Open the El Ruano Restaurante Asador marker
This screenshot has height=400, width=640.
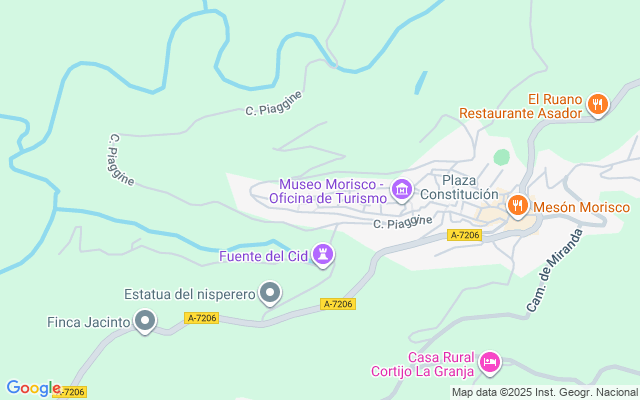598,104
